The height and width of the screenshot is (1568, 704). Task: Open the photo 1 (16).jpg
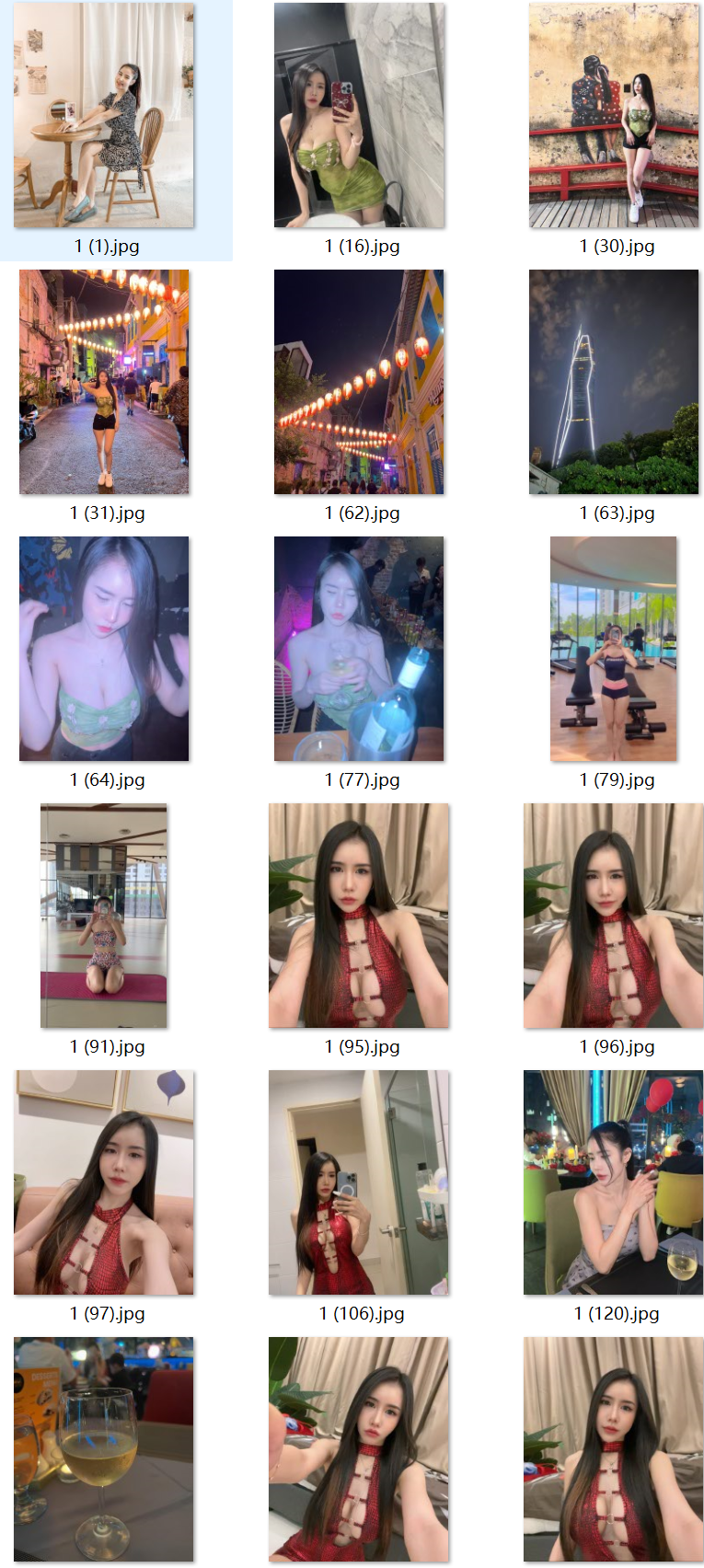[x=360, y=115]
